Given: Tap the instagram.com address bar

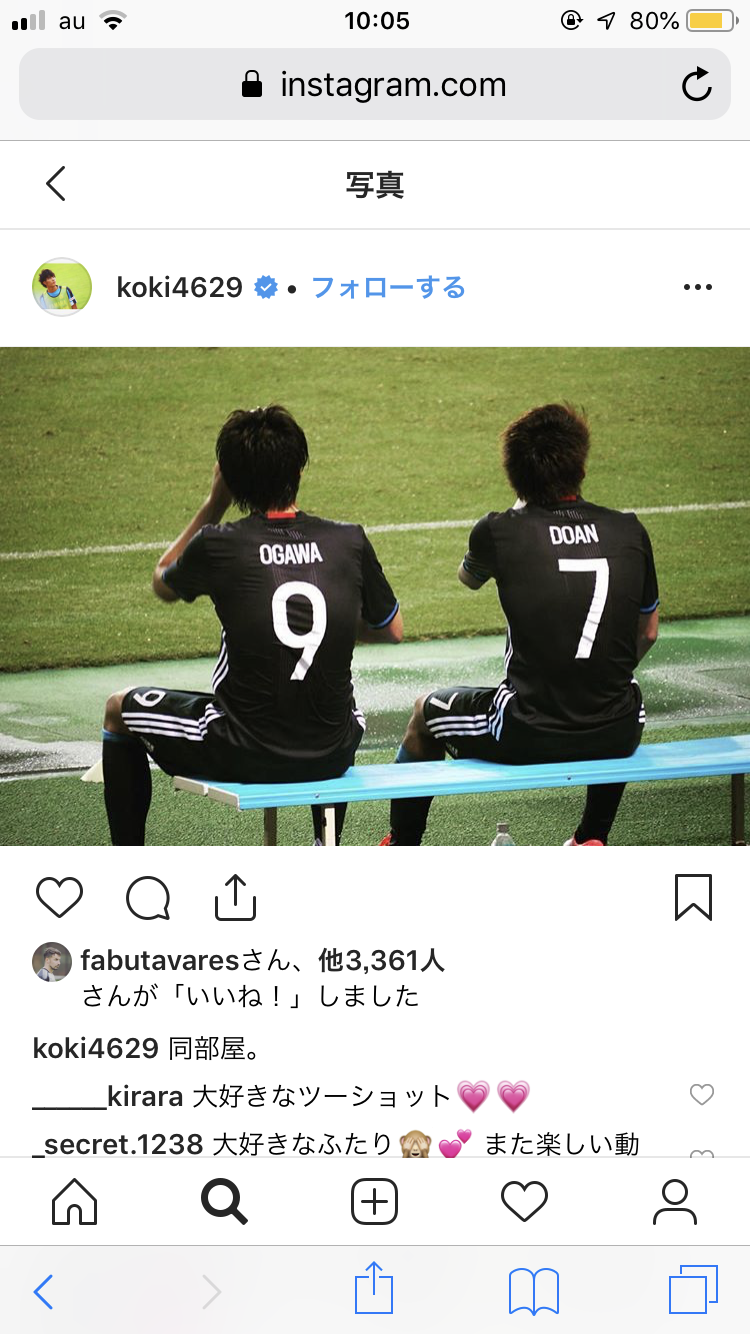Looking at the screenshot, I should [x=375, y=85].
